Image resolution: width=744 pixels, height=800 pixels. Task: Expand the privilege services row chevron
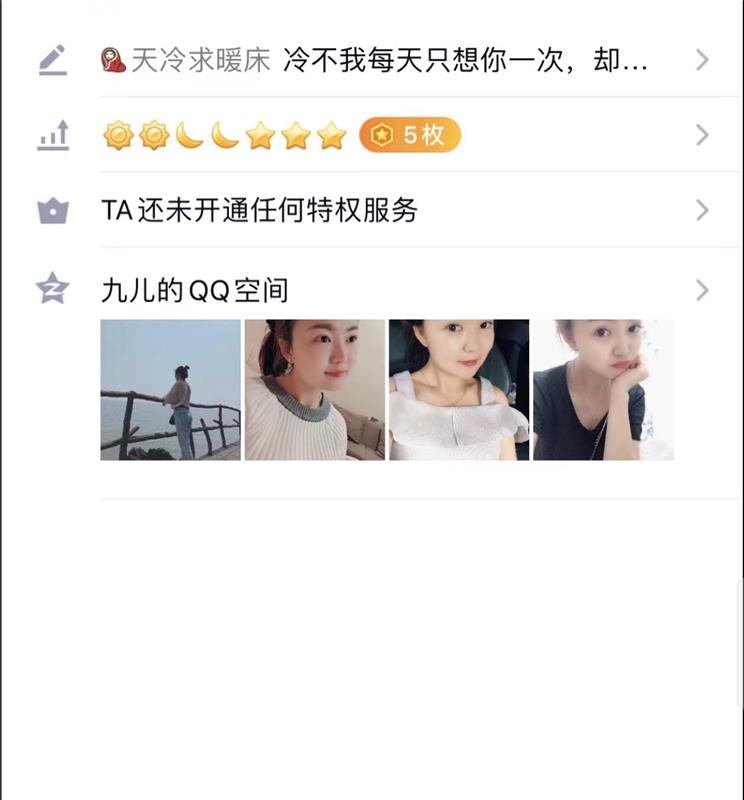(x=702, y=211)
